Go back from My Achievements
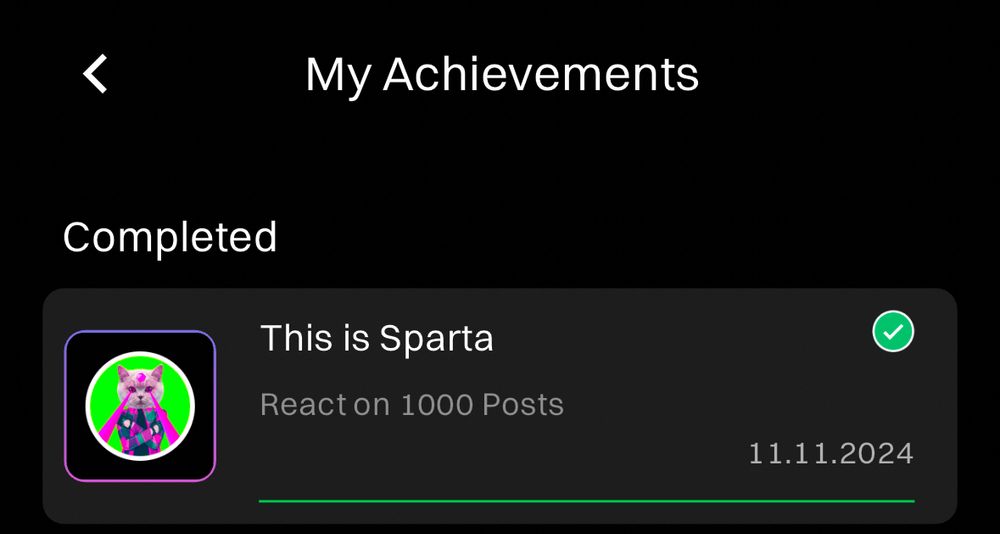The height and width of the screenshot is (534, 1000). (x=95, y=75)
